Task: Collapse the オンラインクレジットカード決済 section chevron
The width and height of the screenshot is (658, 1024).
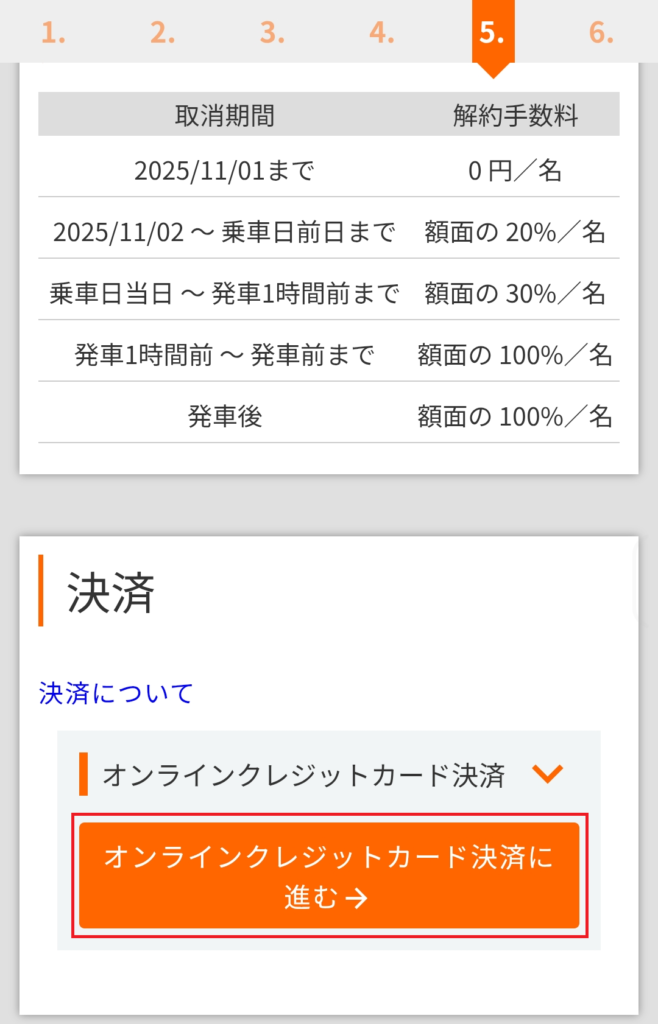Action: pyautogui.click(x=548, y=773)
